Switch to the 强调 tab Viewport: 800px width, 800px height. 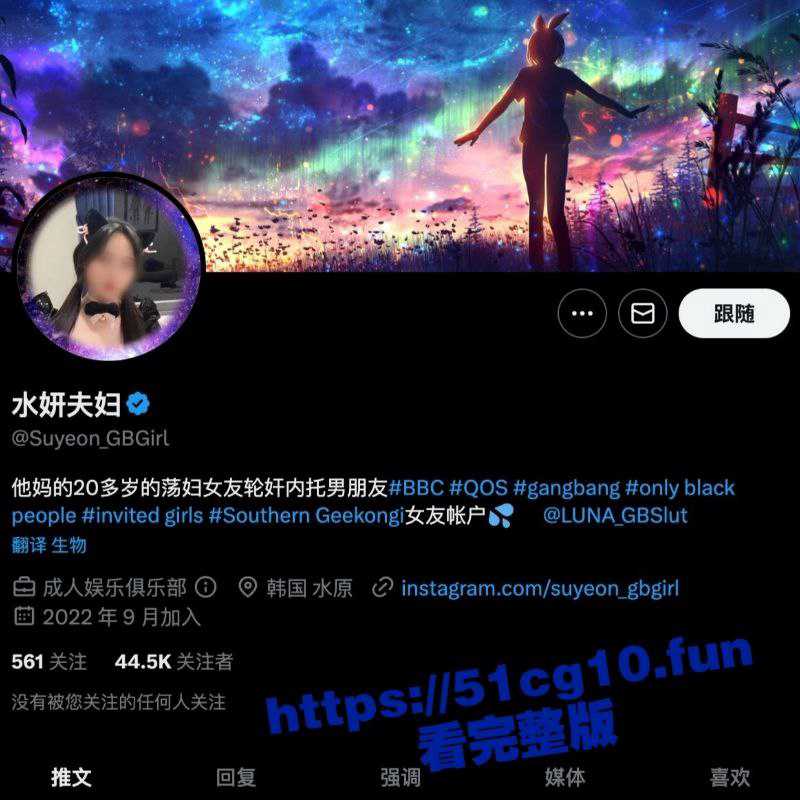tap(400, 778)
